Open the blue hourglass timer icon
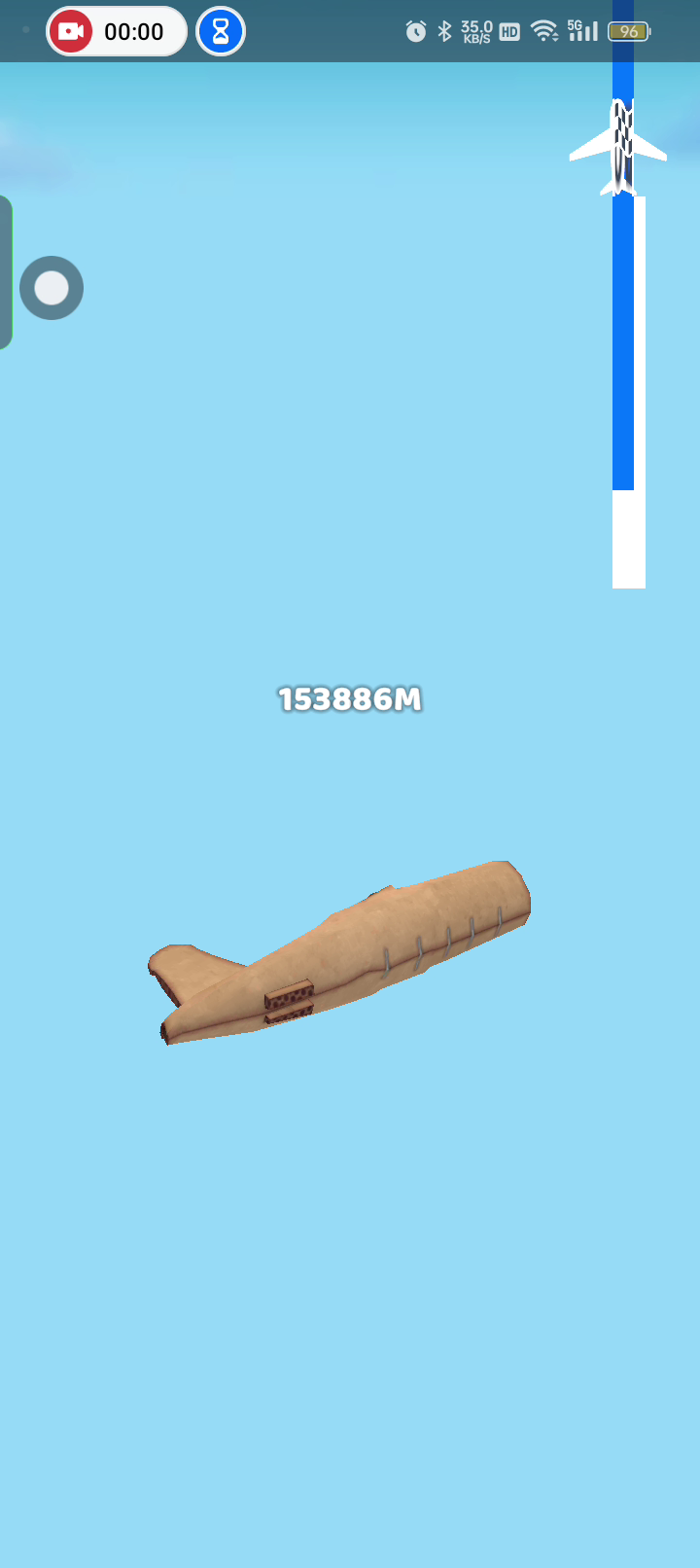Viewport: 700px width, 1568px height. [221, 31]
